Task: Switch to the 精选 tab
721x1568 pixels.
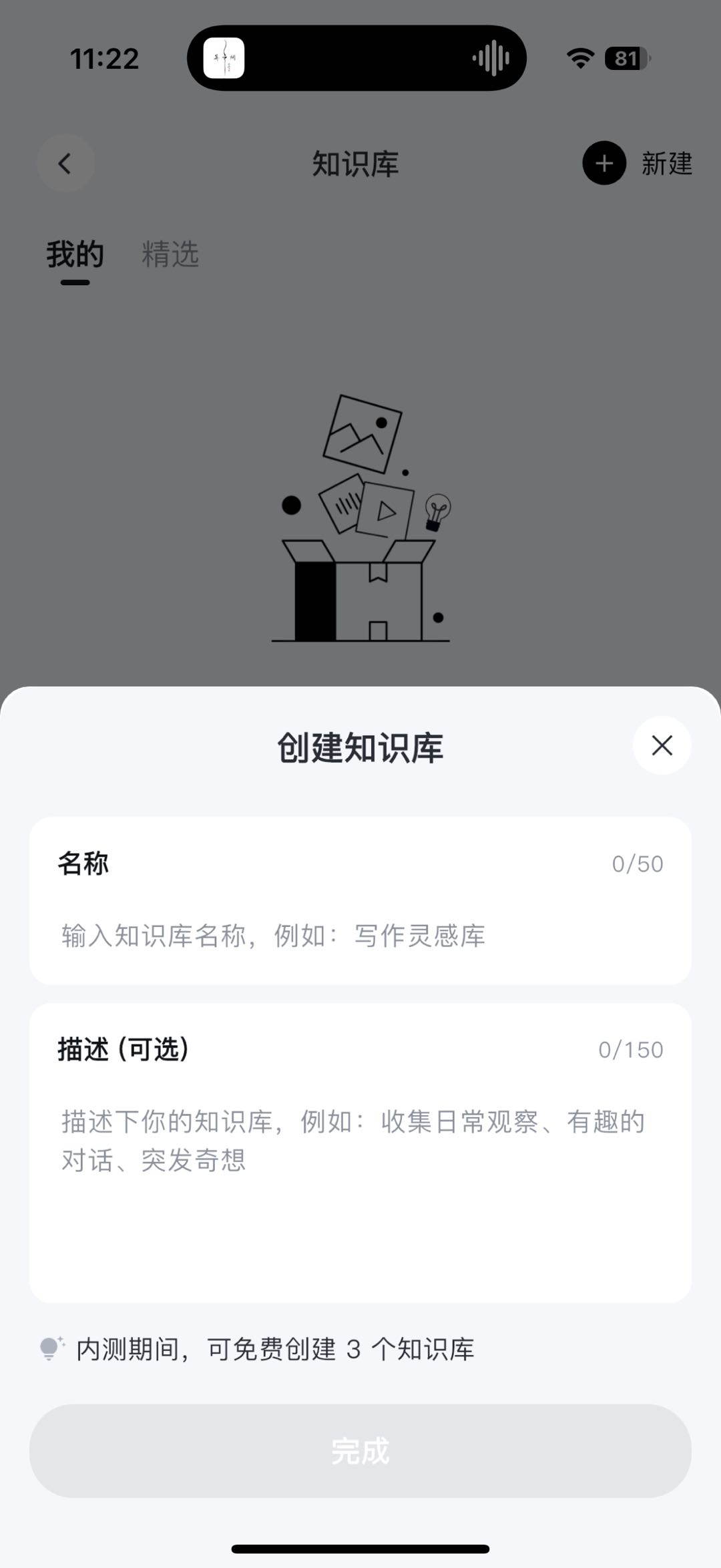Action: (x=170, y=254)
